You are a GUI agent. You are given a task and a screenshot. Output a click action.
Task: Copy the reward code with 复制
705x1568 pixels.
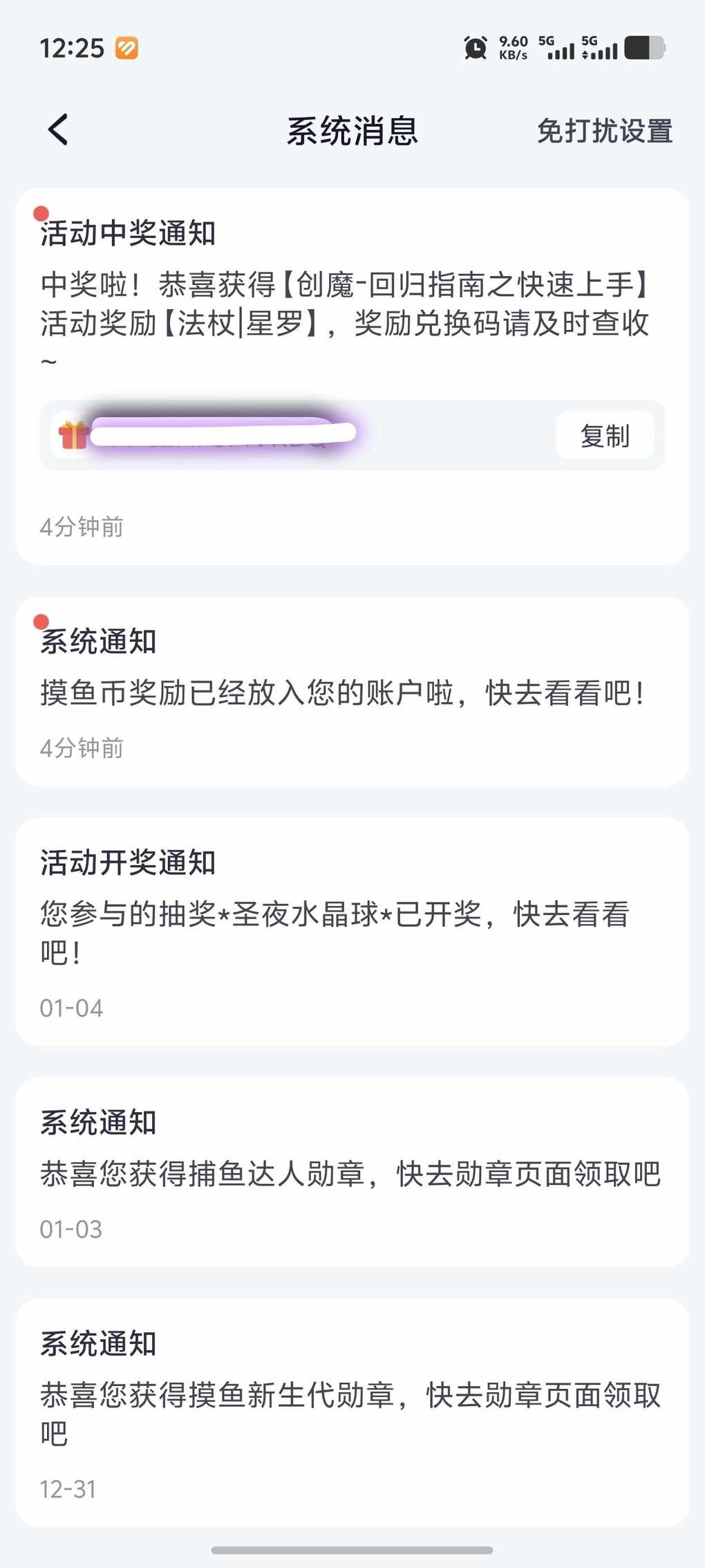[605, 436]
